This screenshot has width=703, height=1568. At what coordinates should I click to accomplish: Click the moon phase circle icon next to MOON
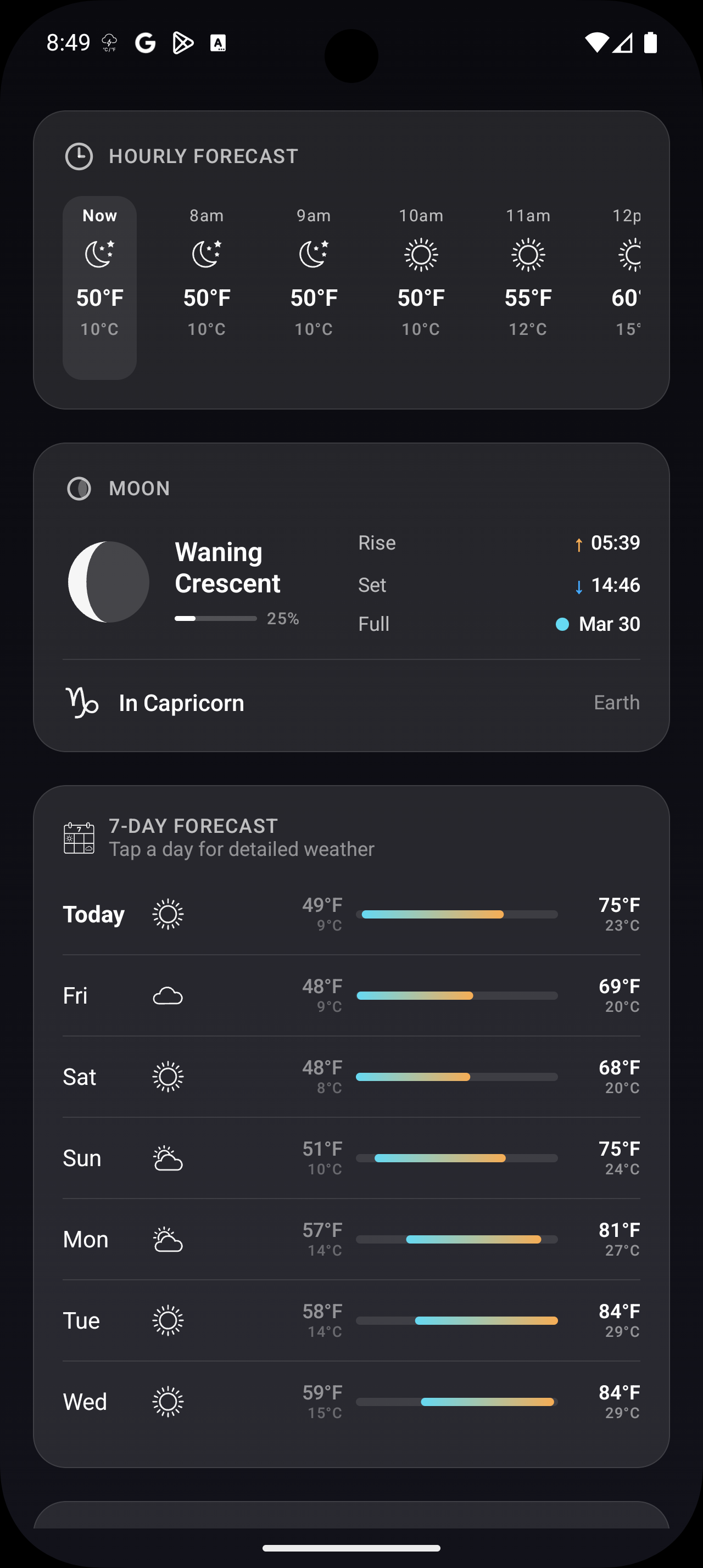pos(79,488)
